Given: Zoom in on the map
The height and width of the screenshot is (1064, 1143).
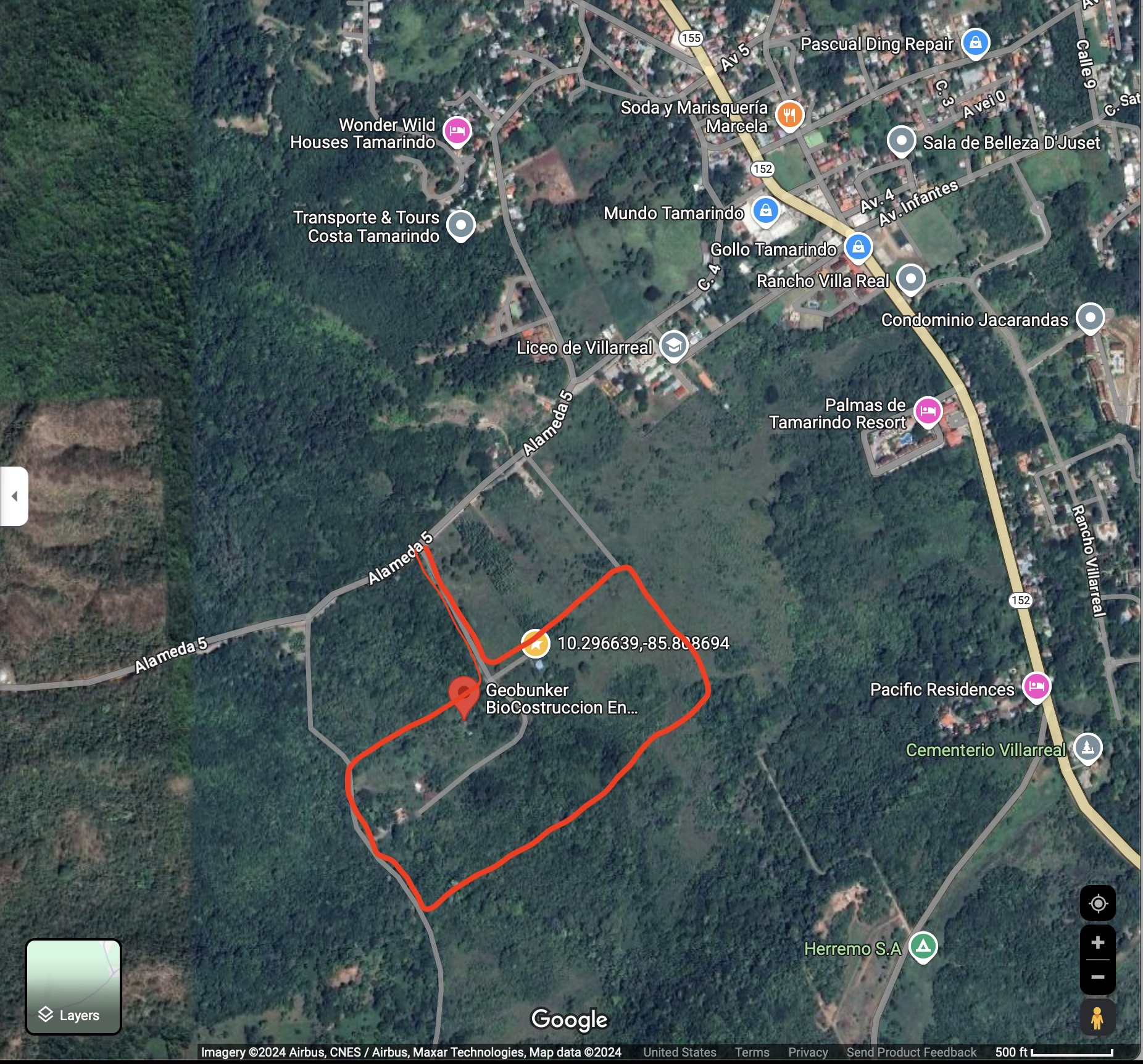Looking at the screenshot, I should point(1097,942).
